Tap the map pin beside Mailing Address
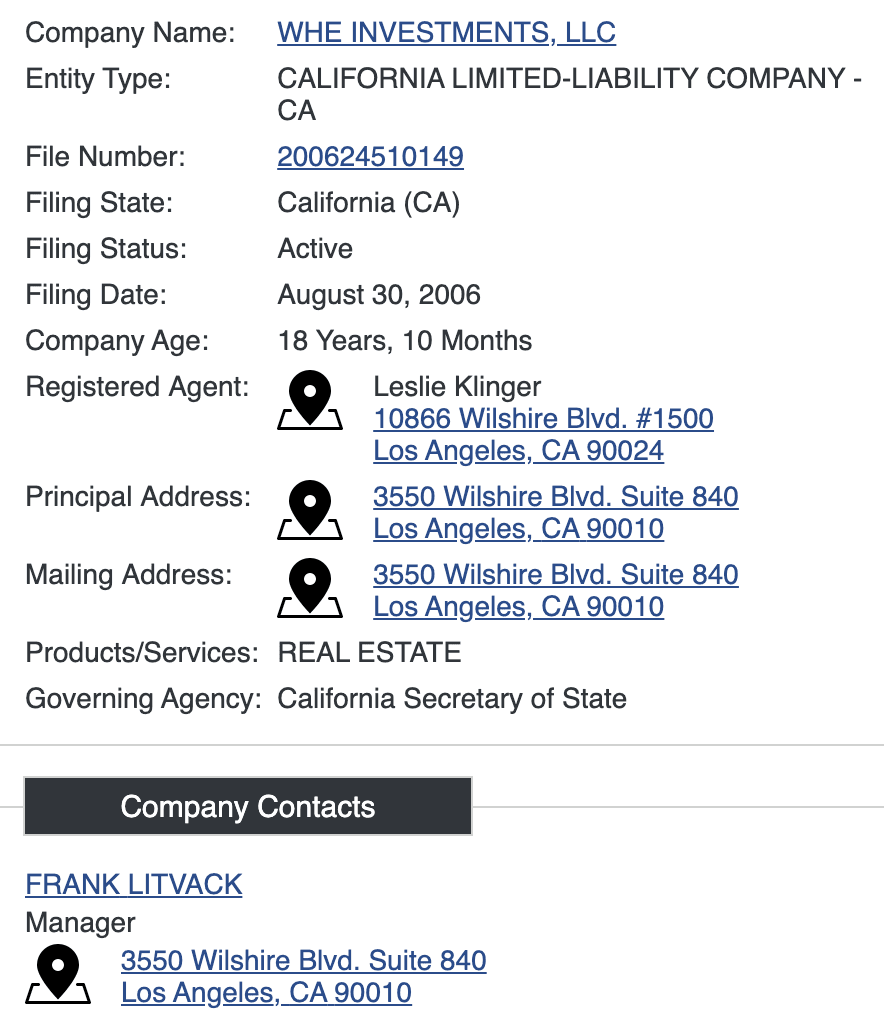The width and height of the screenshot is (884, 1036). pos(310,588)
